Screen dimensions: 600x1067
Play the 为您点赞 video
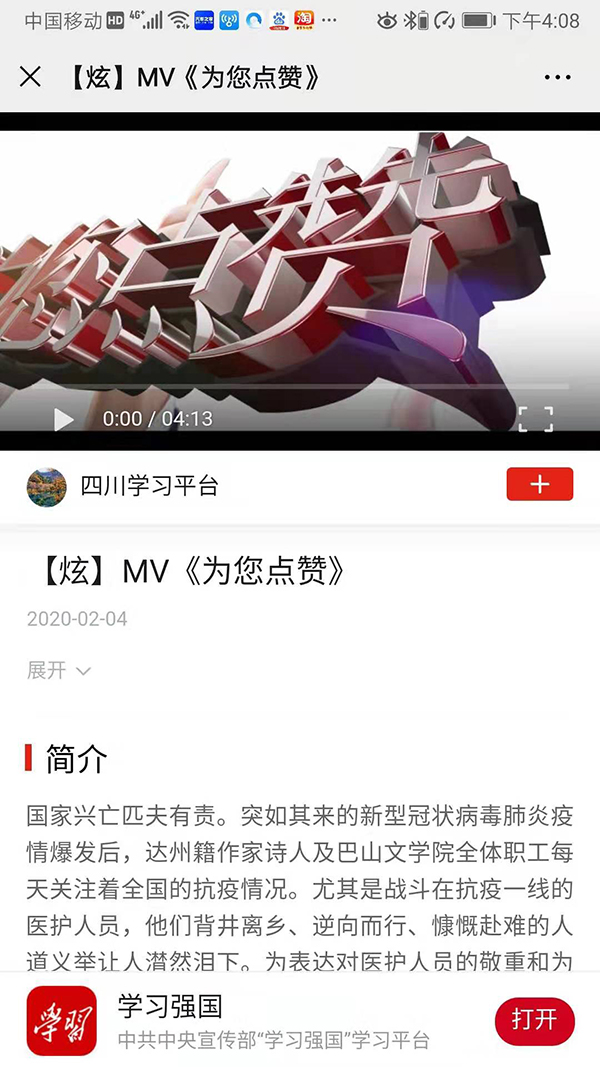pyautogui.click(x=64, y=419)
